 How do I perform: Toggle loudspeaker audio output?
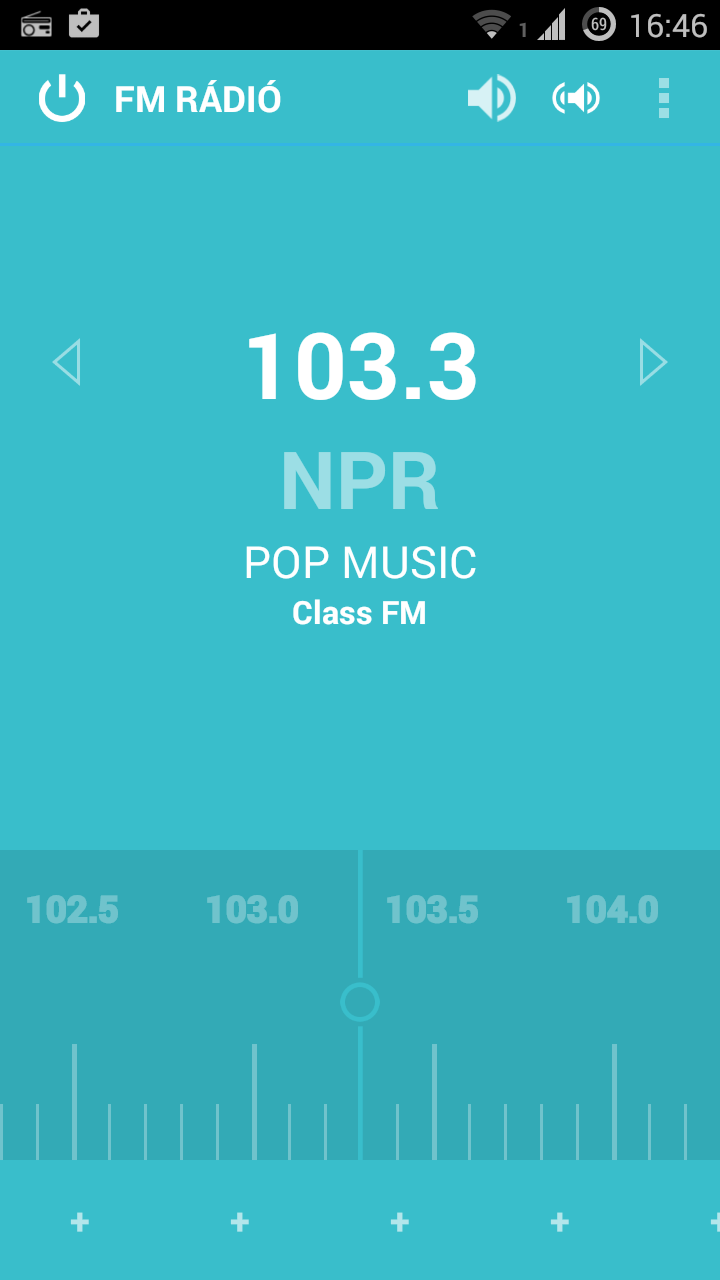tap(576, 98)
